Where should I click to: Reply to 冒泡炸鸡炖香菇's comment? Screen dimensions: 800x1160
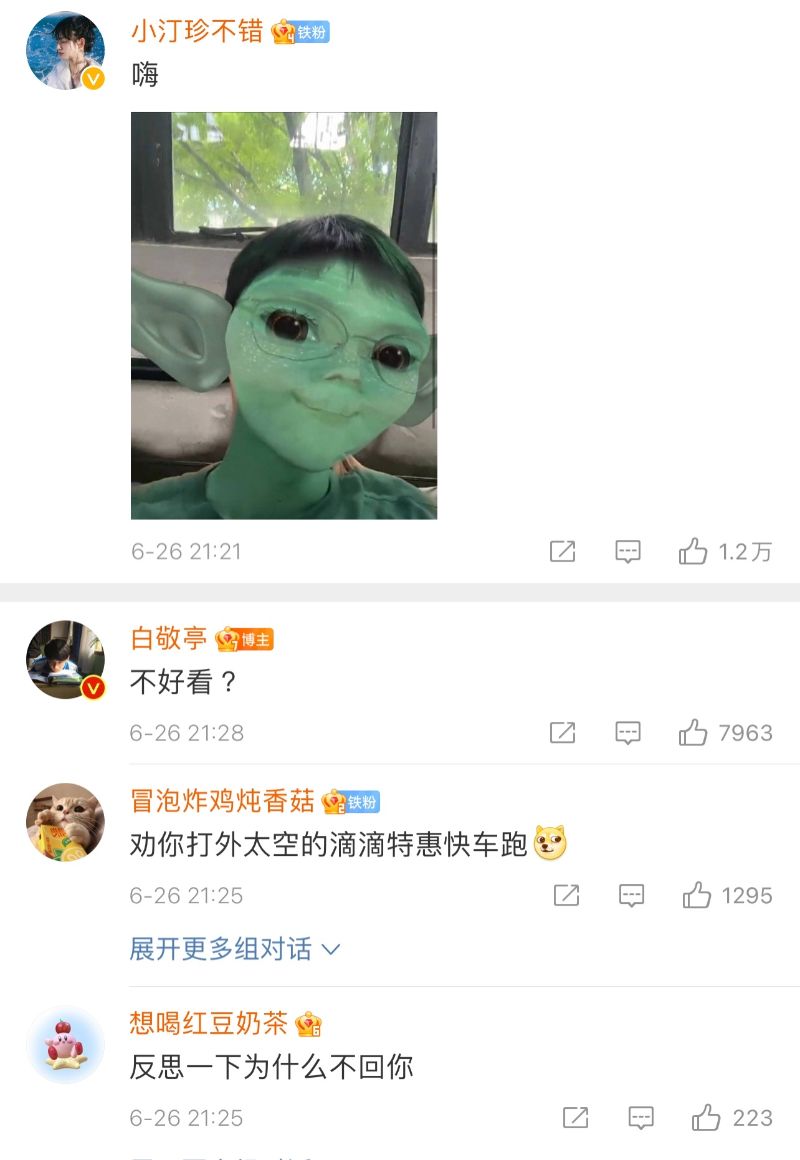click(631, 895)
